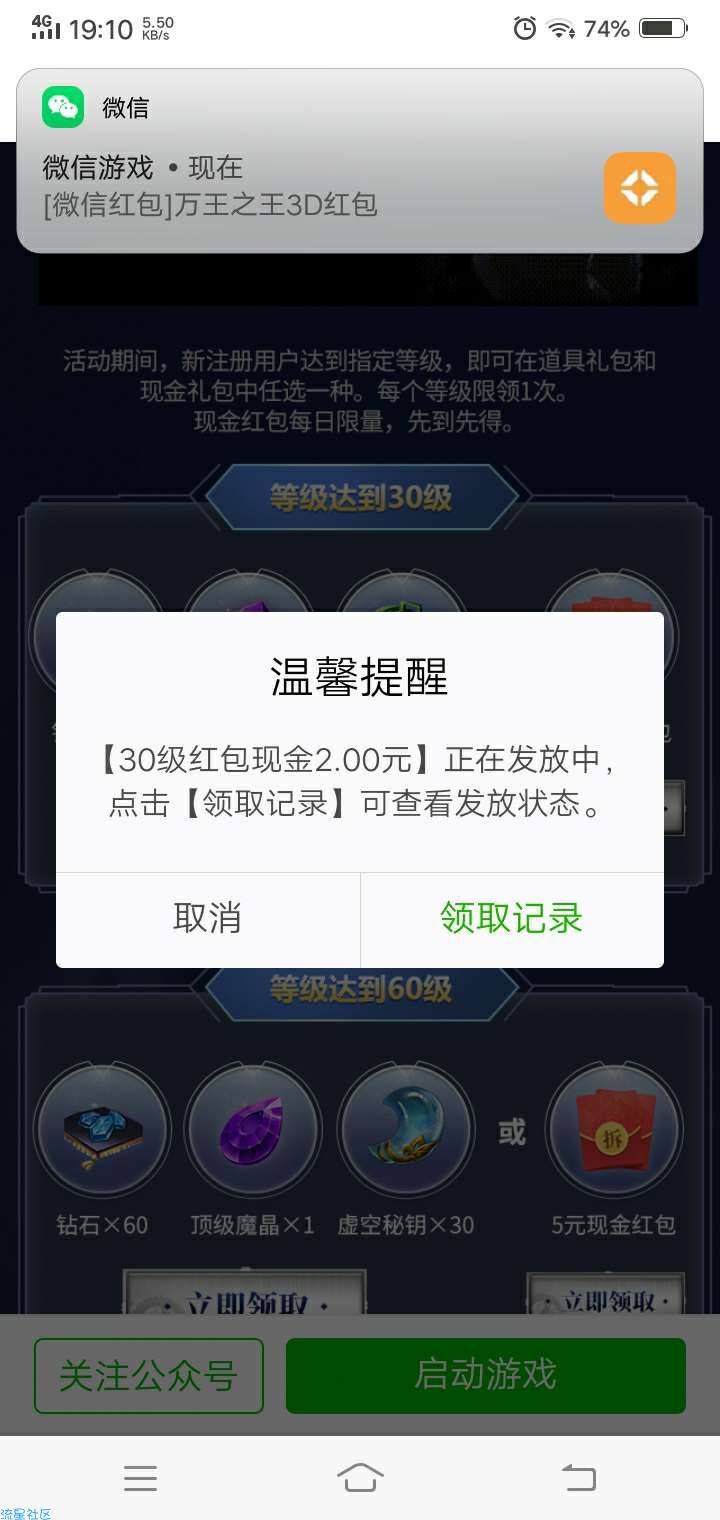Go back using the system back button

[578, 1477]
